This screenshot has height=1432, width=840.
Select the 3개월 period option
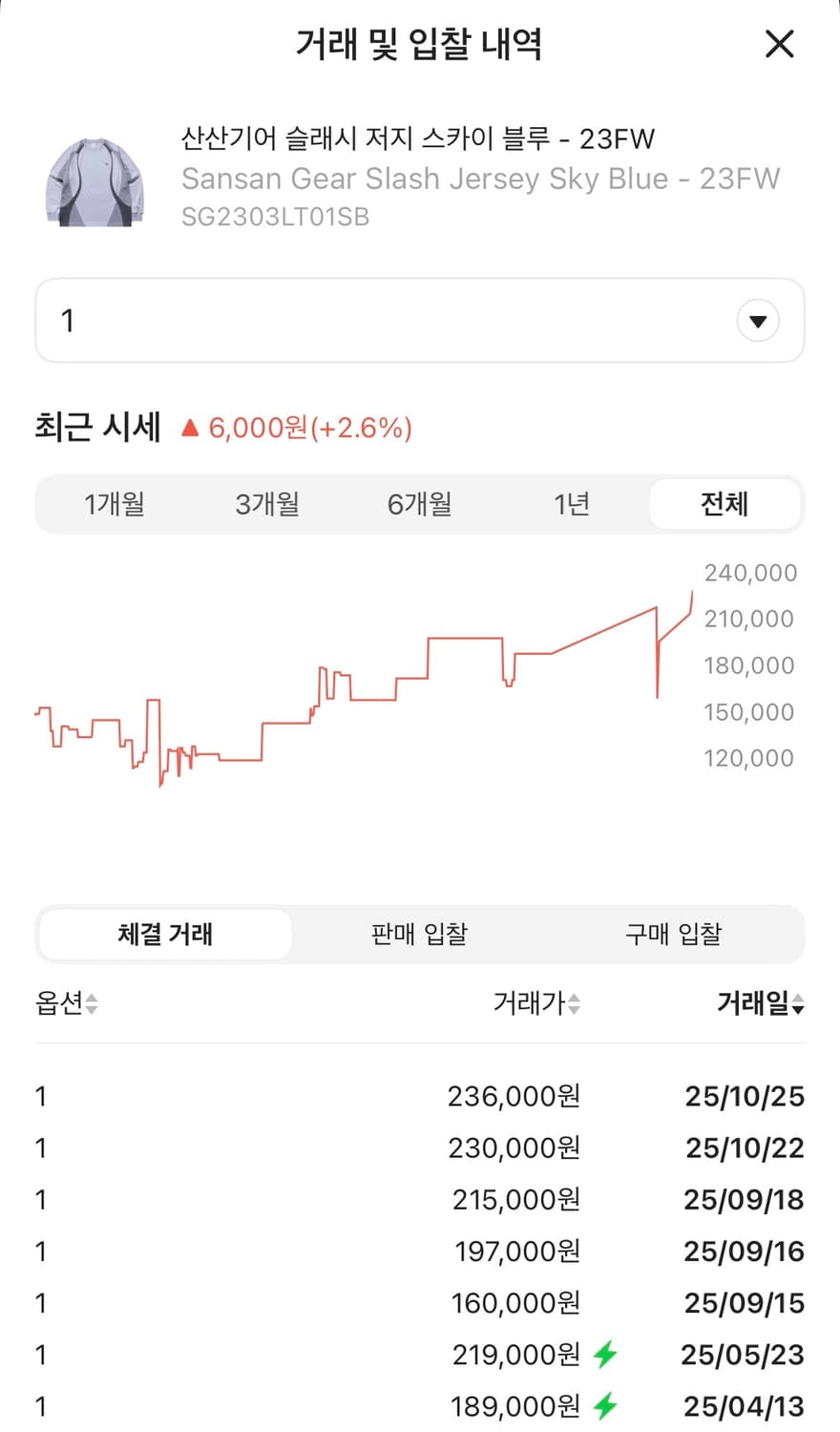click(266, 504)
